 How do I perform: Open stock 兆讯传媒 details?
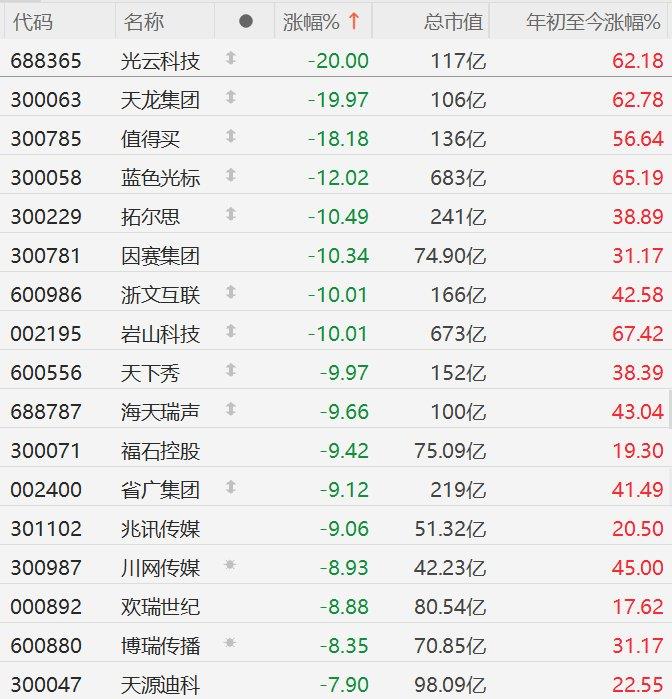(160, 529)
